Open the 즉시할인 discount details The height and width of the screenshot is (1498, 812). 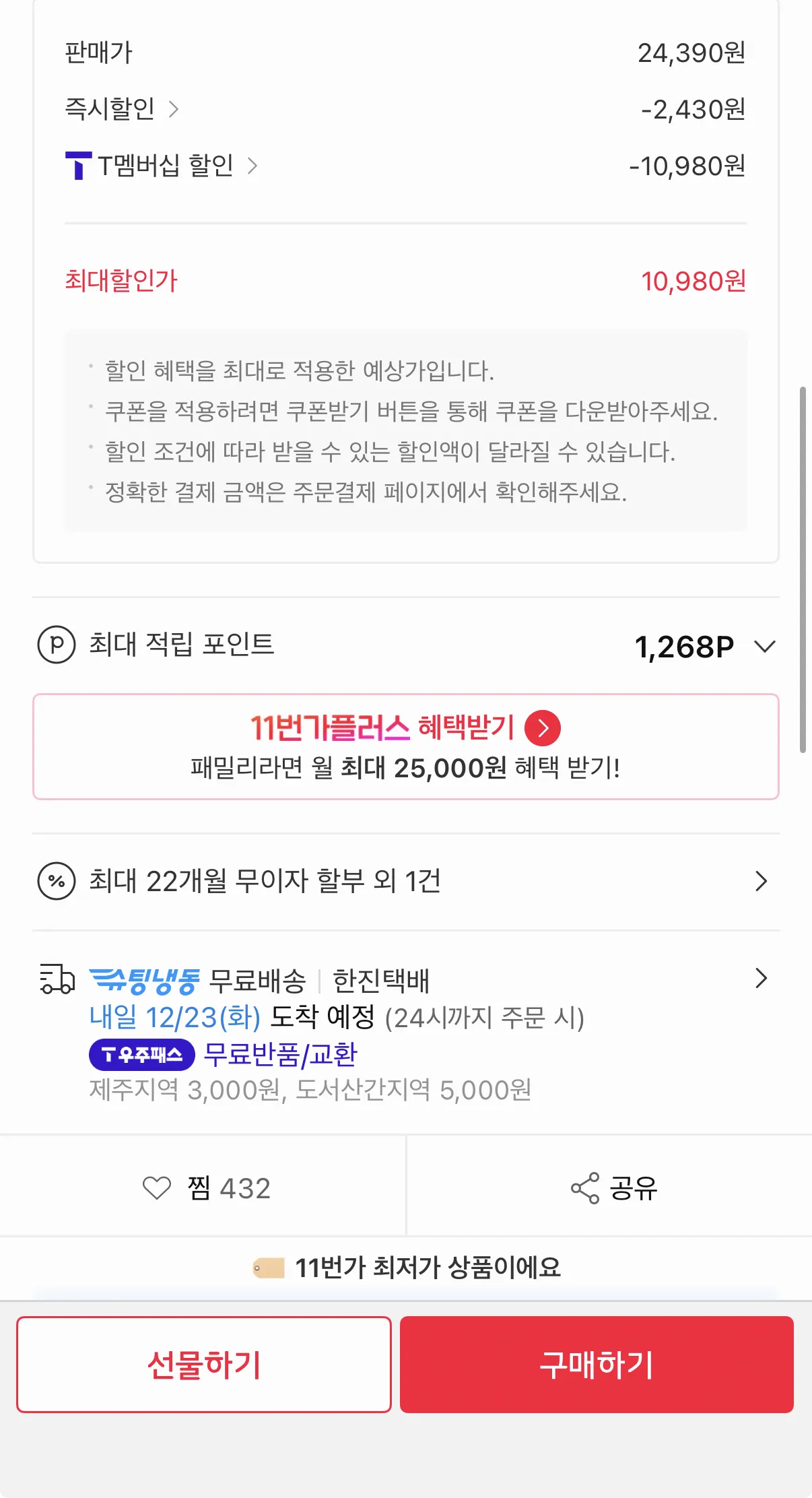tap(122, 109)
